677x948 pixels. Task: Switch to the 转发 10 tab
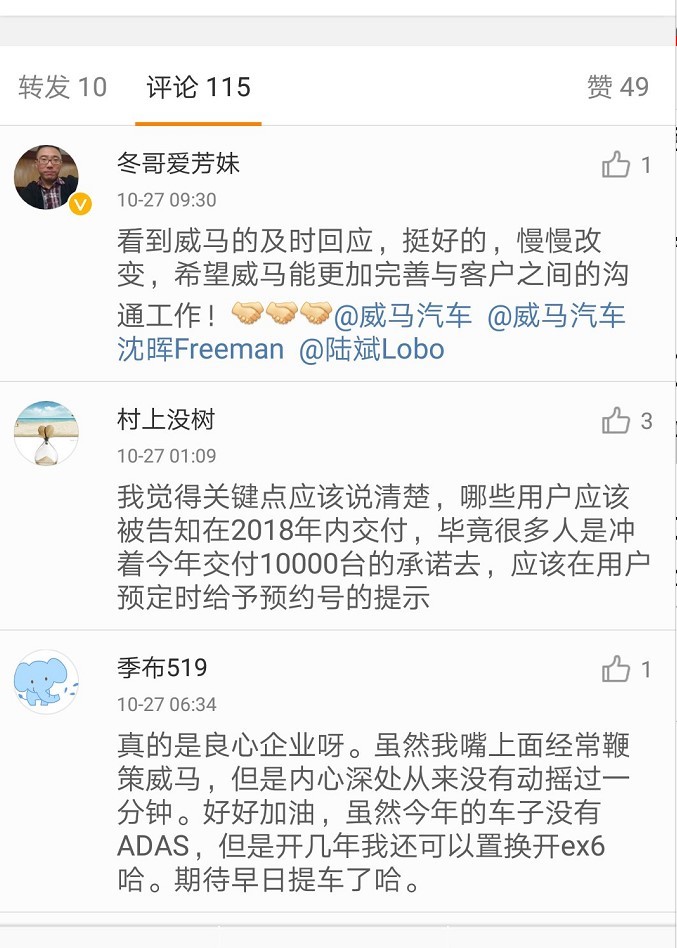[x=62, y=88]
